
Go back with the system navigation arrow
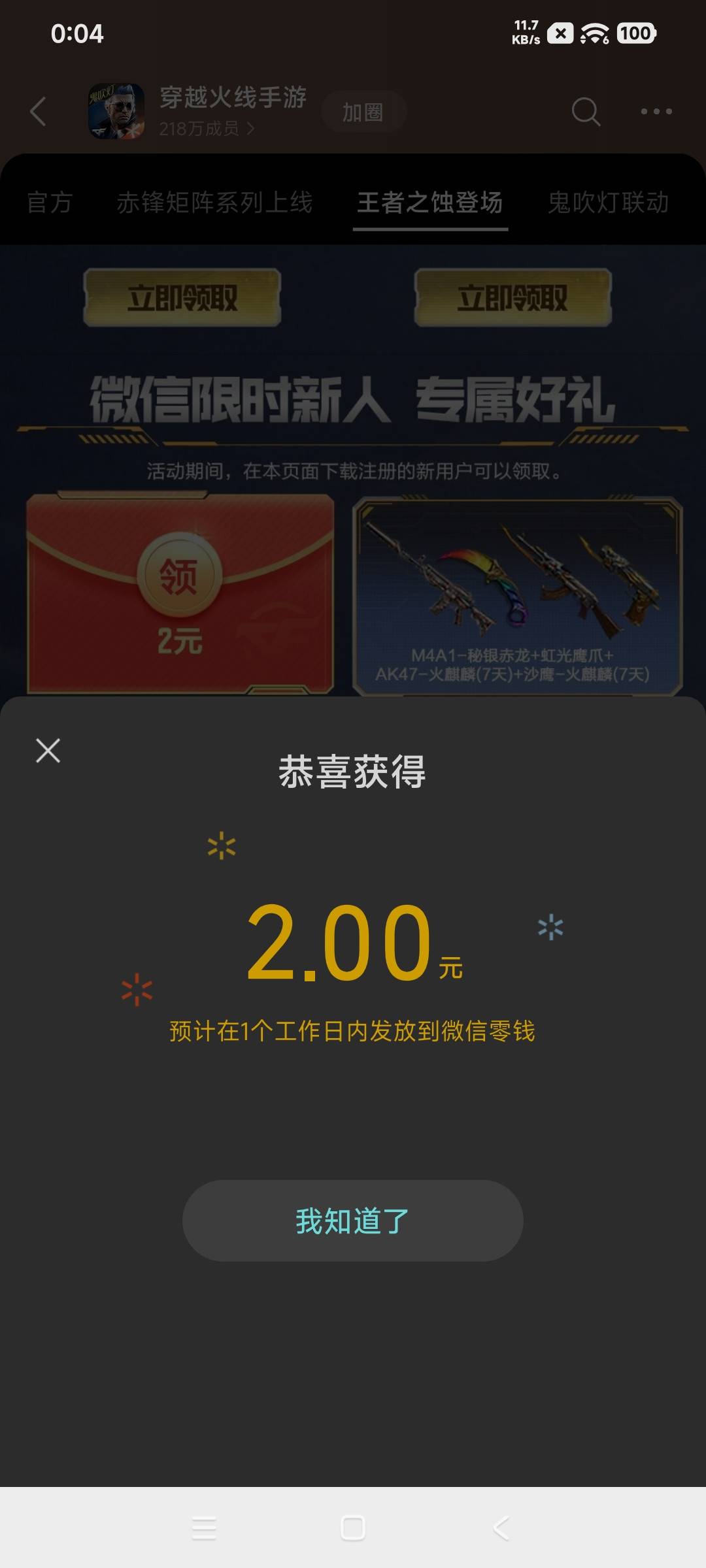point(501,1528)
